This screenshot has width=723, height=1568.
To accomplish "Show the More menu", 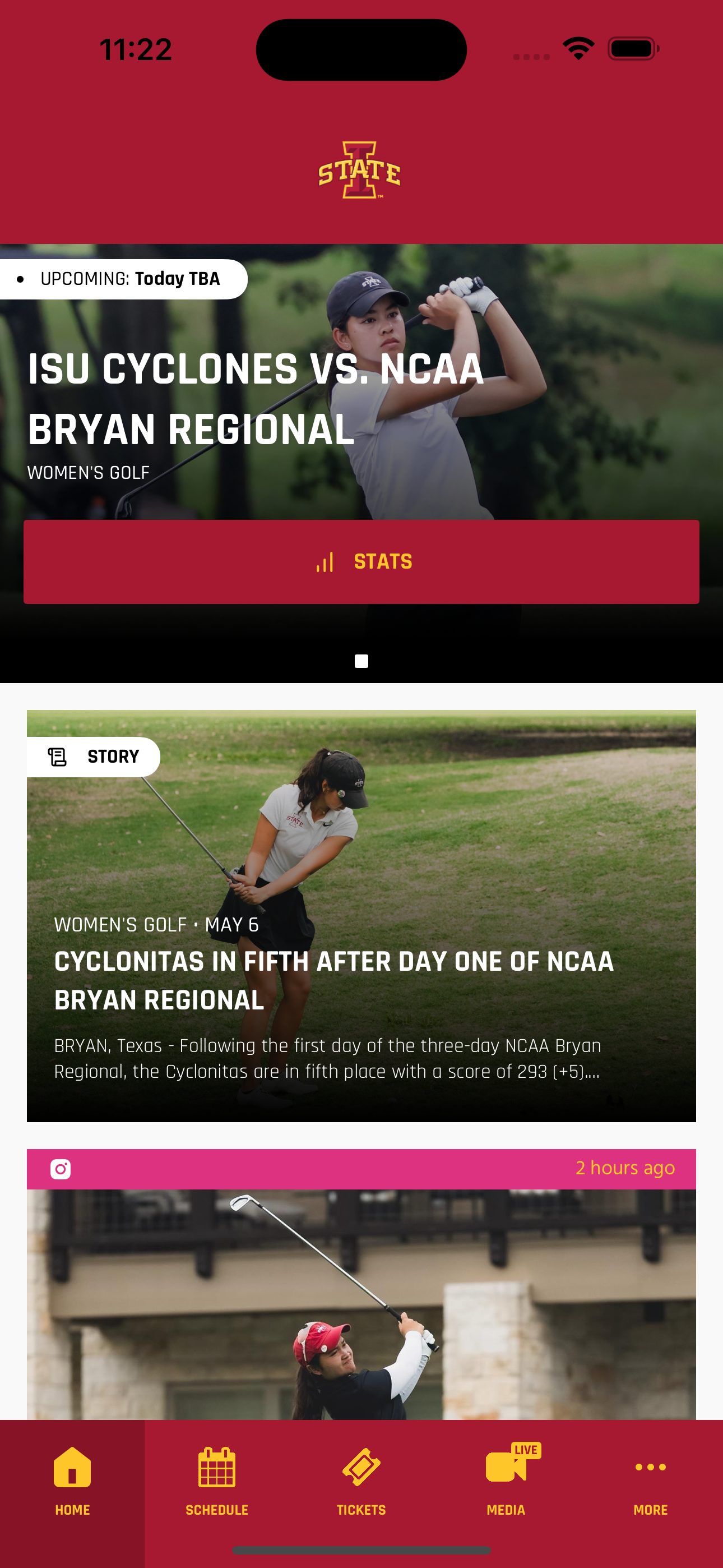I will tap(650, 1481).
